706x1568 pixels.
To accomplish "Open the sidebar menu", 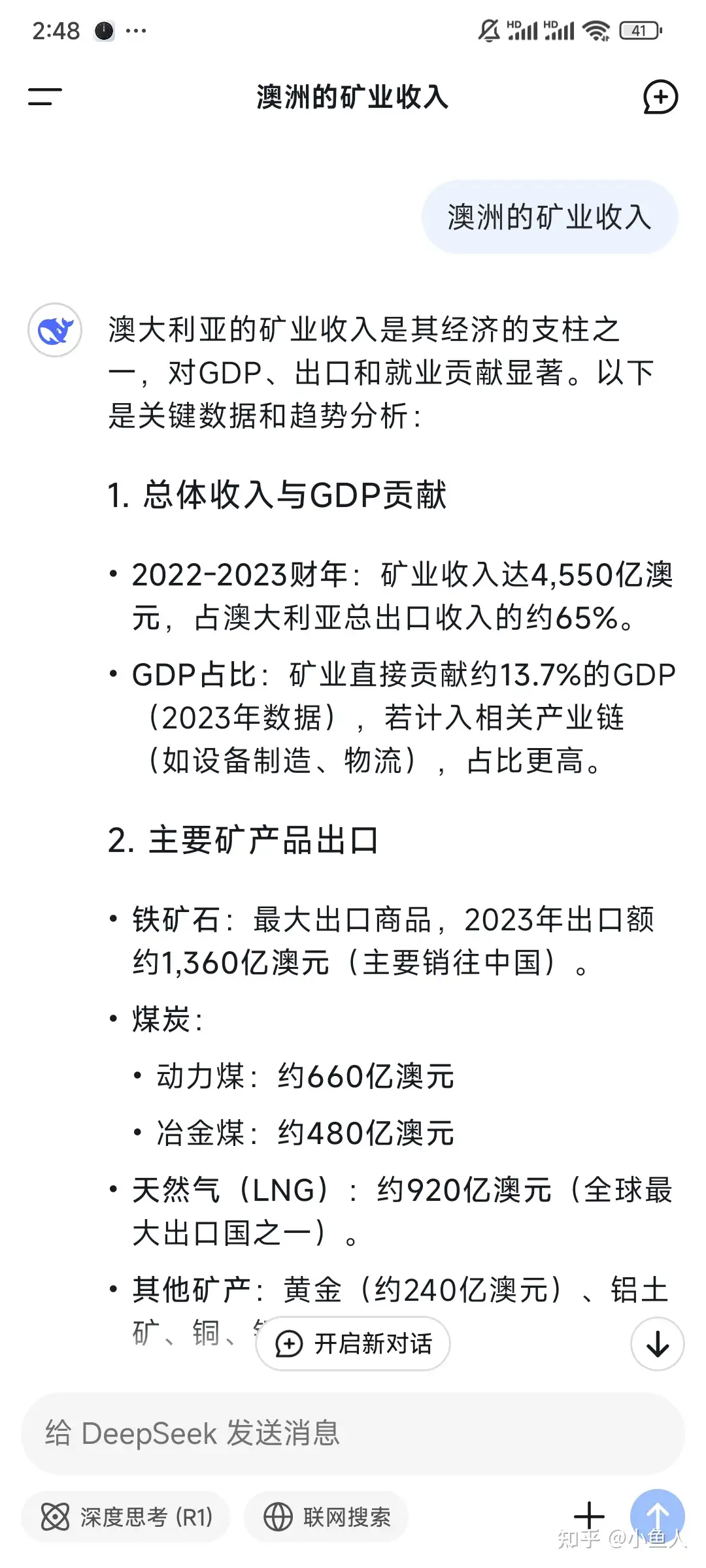I will point(45,97).
